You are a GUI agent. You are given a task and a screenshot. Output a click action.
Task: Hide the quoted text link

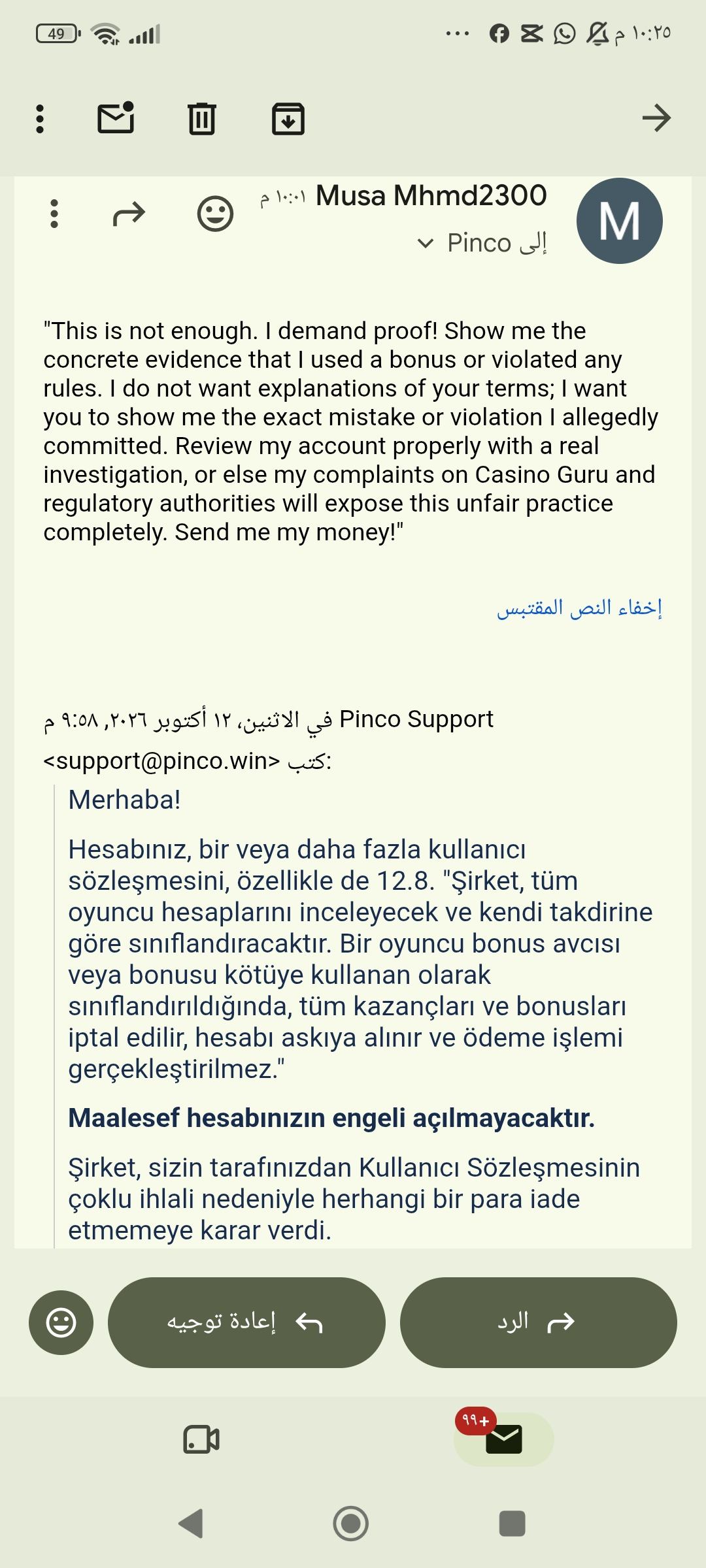(579, 608)
